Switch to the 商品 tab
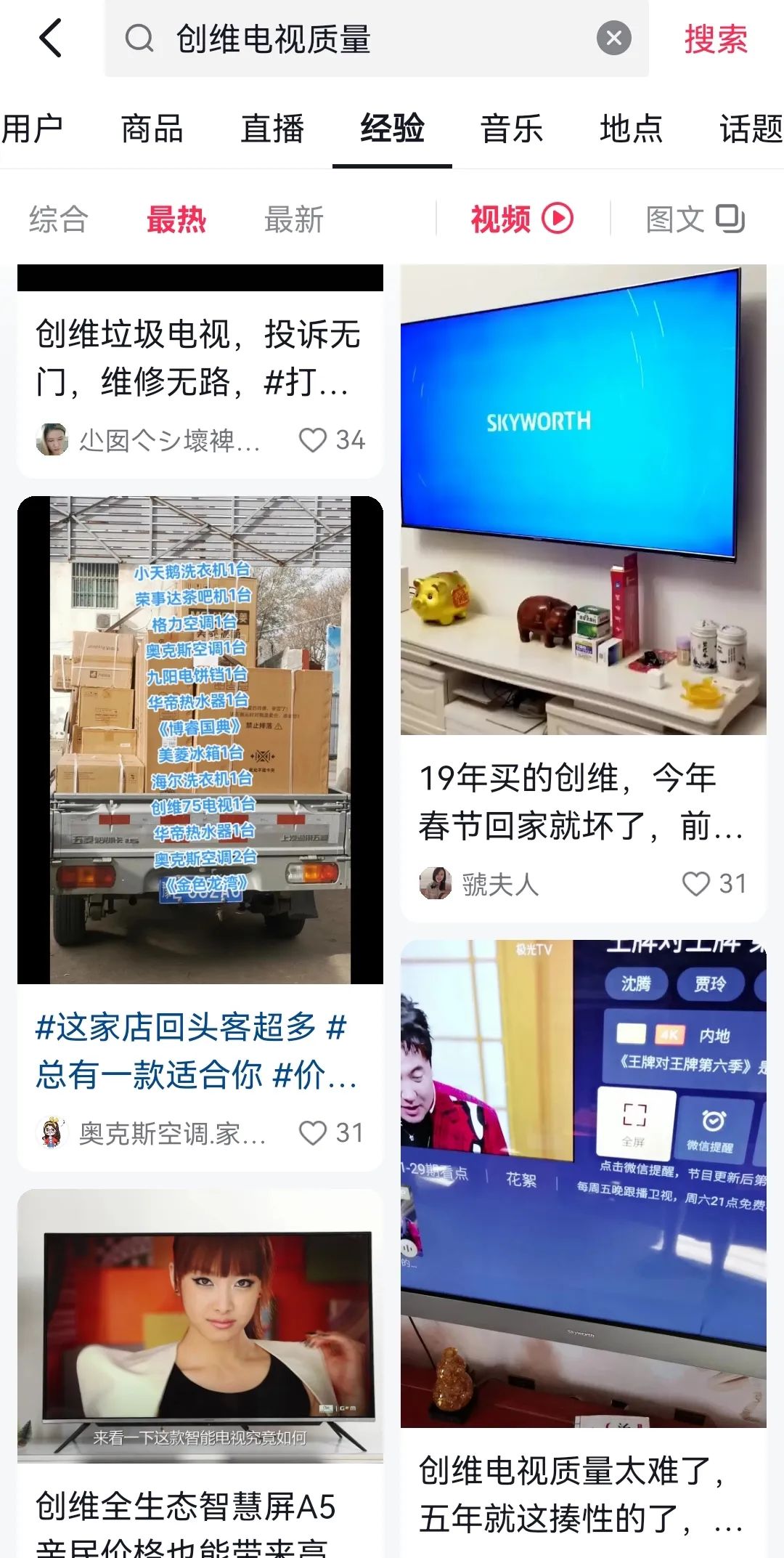 [152, 129]
